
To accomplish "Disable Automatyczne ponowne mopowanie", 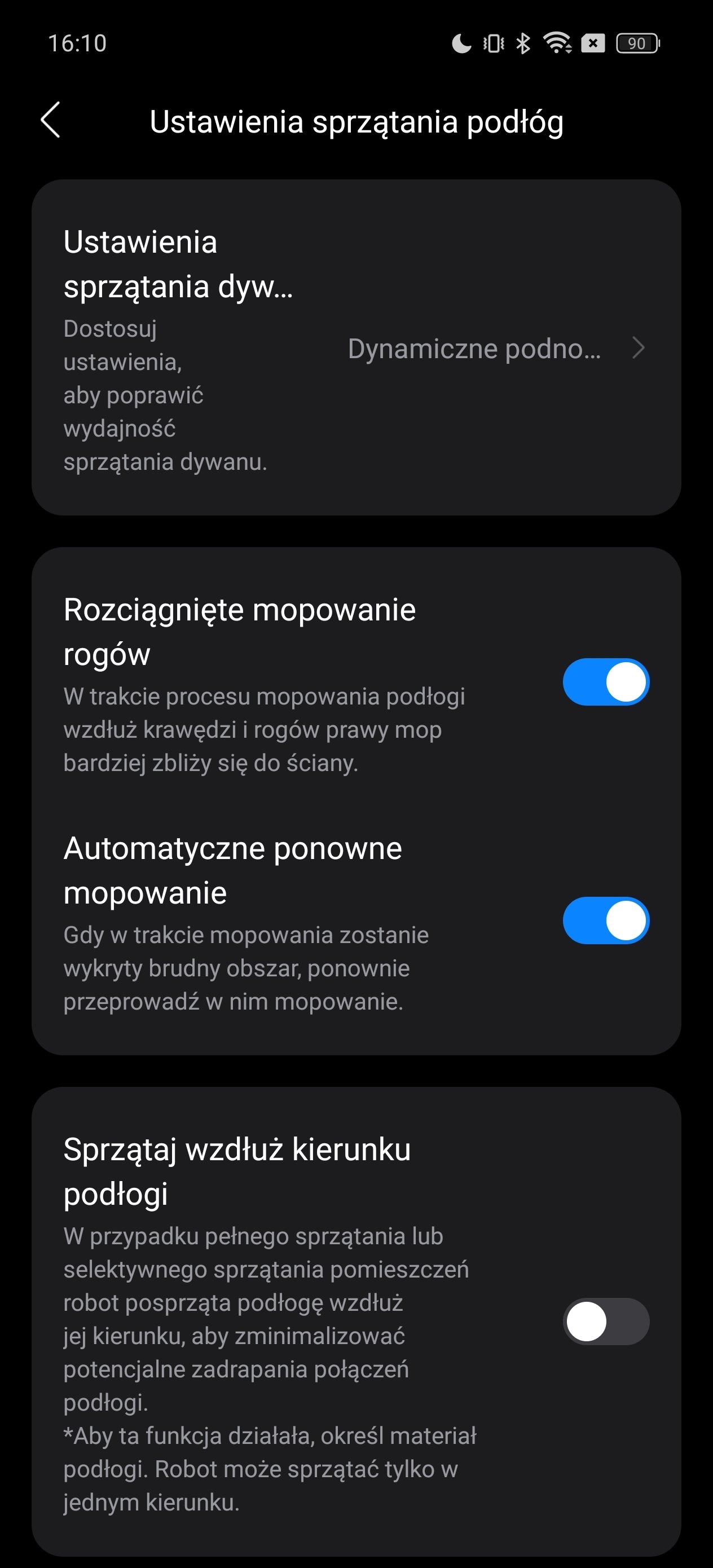I will (x=605, y=920).
